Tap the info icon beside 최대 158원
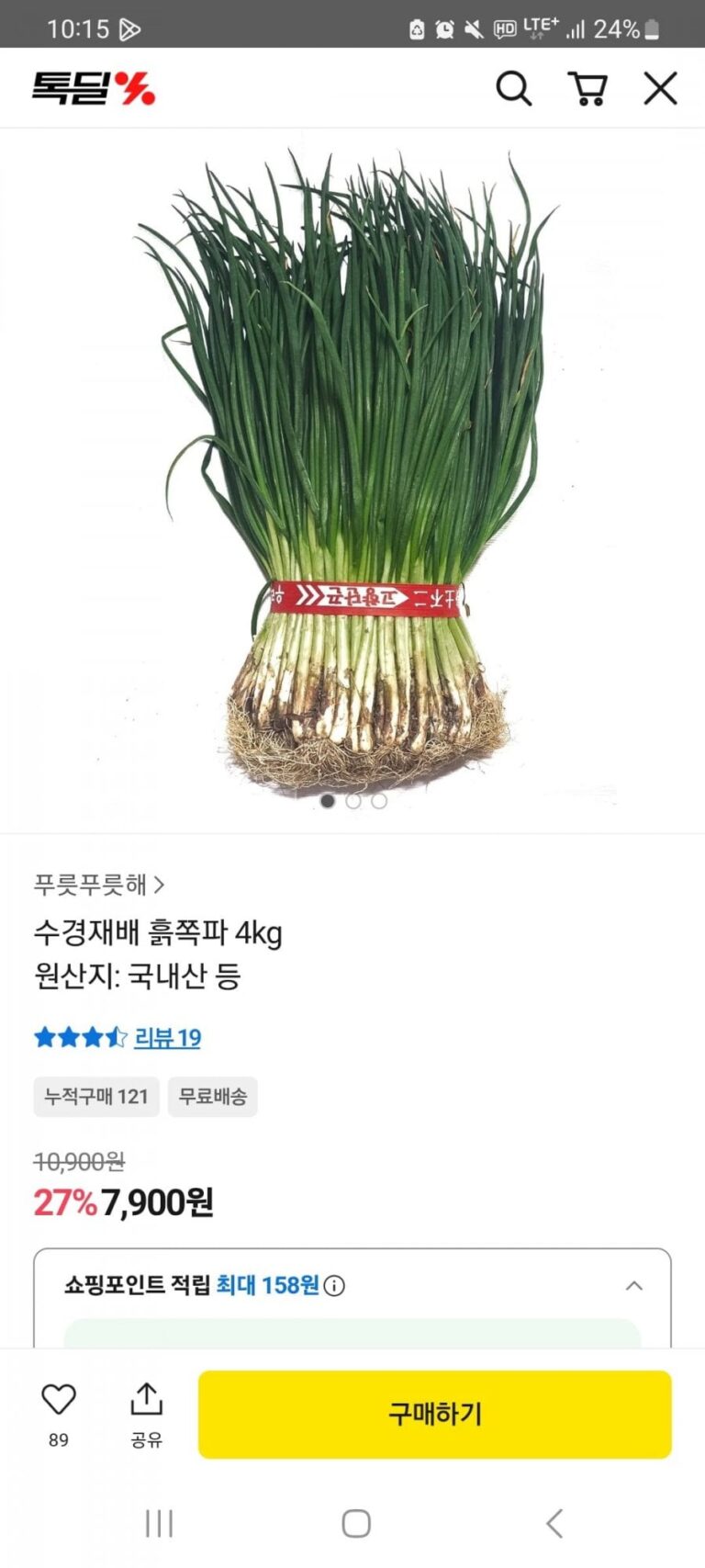This screenshot has height=1568, width=705. [335, 1286]
